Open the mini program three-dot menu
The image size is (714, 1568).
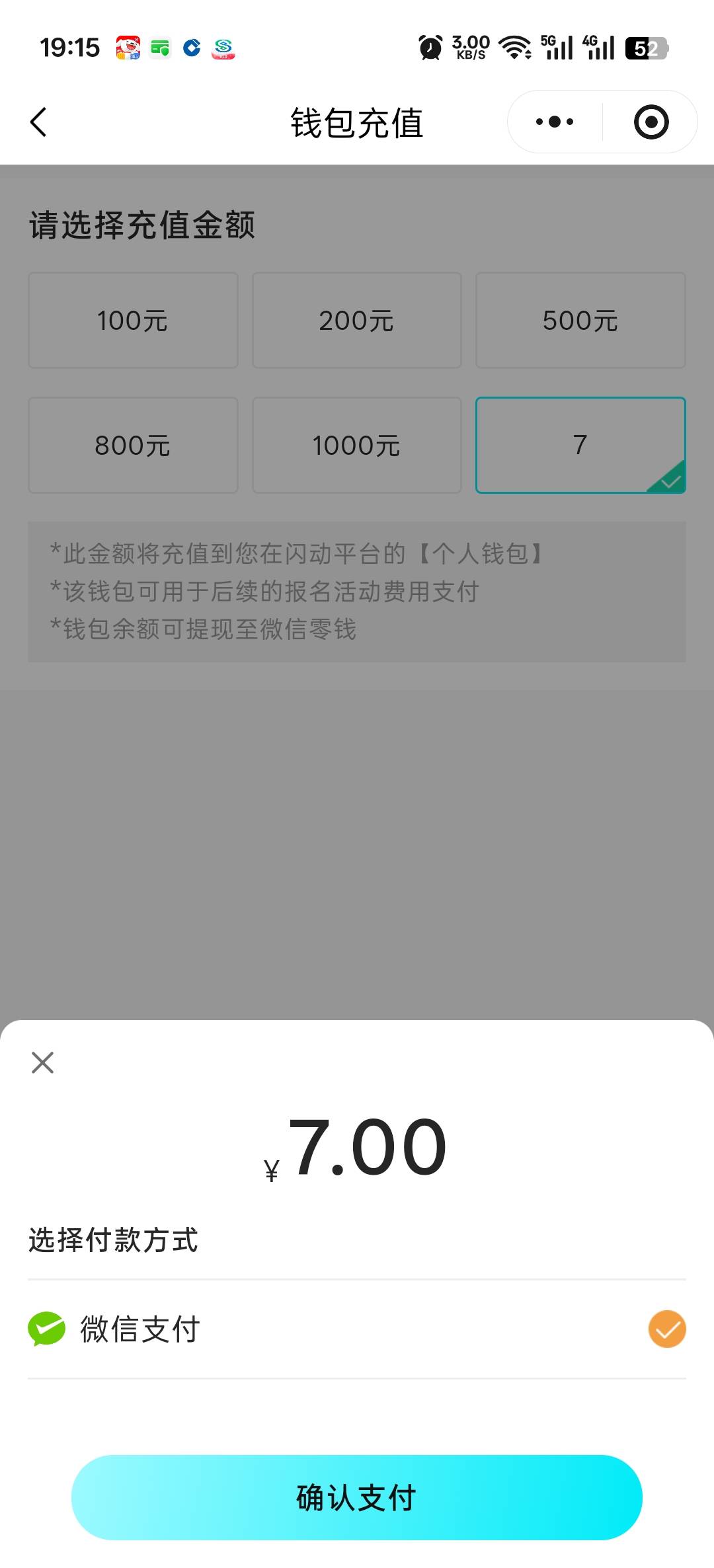click(555, 122)
